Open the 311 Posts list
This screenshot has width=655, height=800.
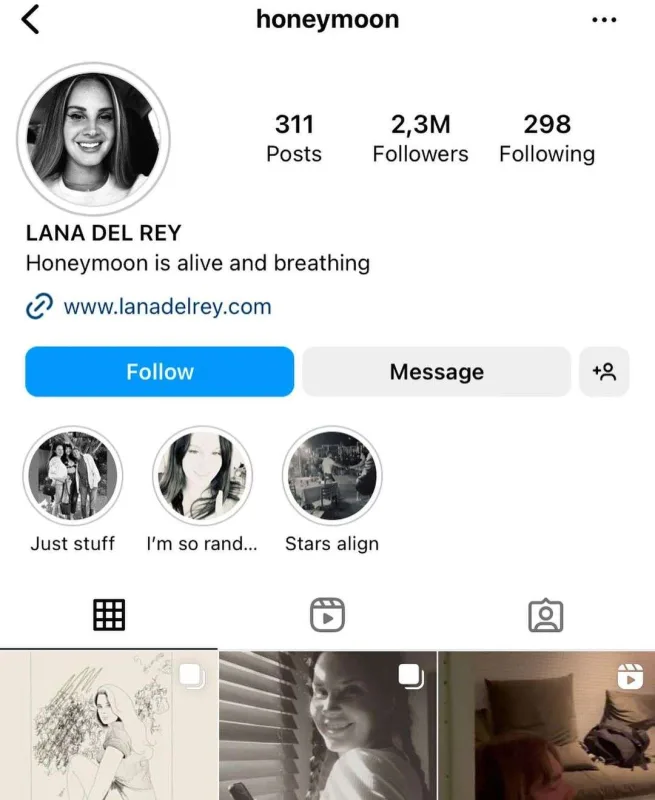pos(294,138)
